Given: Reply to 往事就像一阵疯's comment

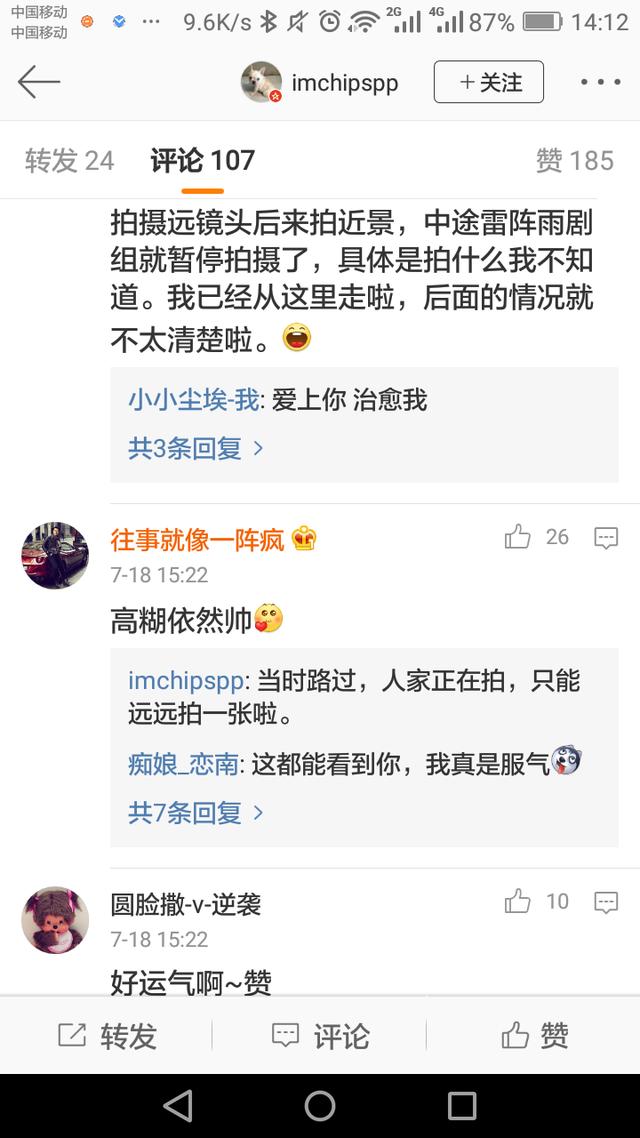Looking at the screenshot, I should point(606,538).
